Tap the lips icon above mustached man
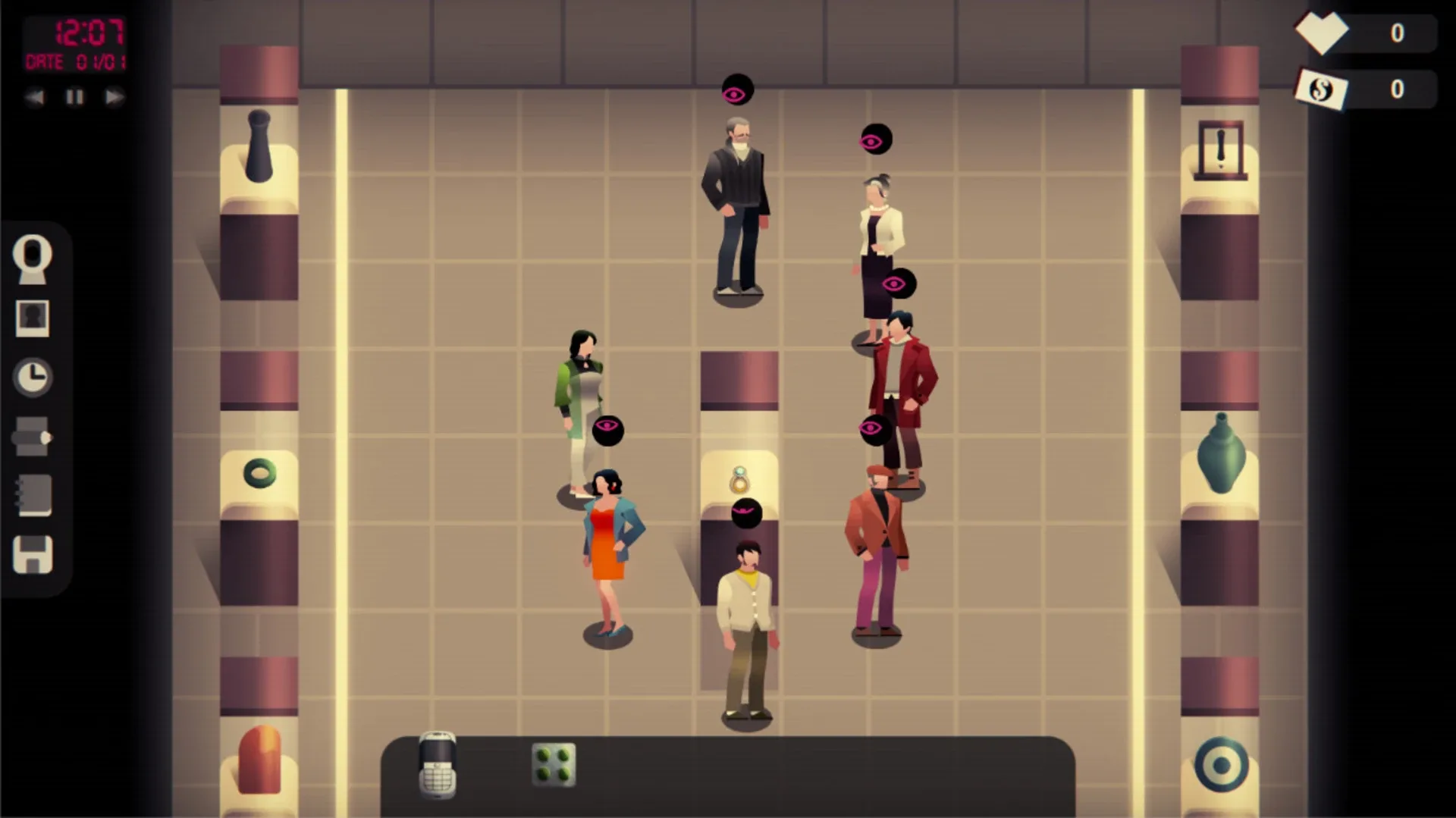This screenshot has height=818, width=1456. tap(746, 513)
